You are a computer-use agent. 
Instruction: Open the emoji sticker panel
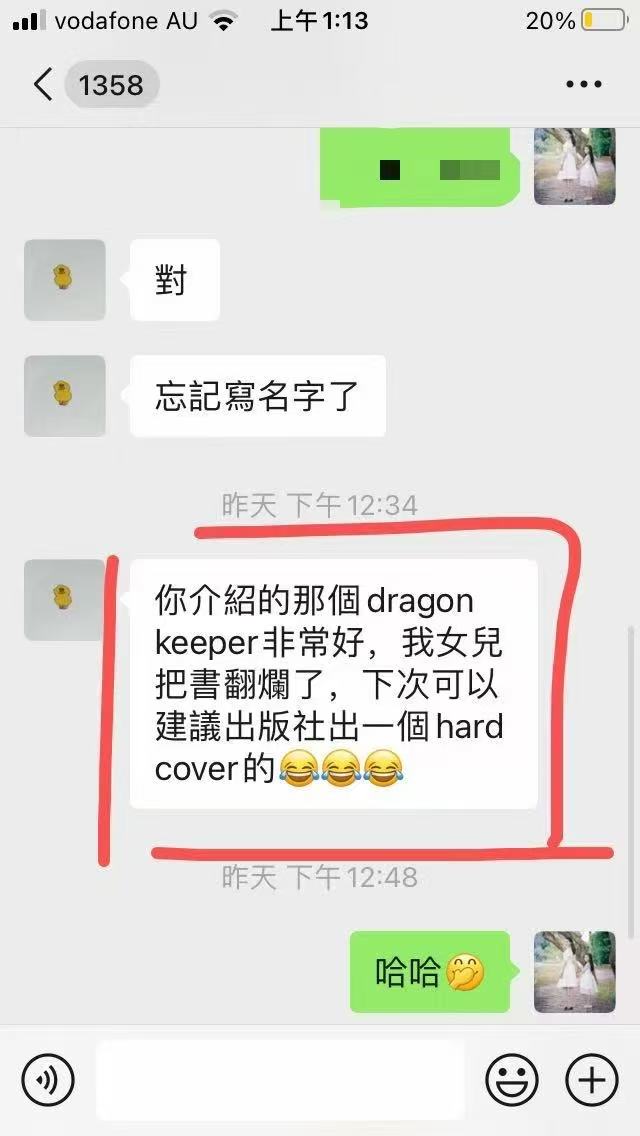pyautogui.click(x=511, y=1080)
